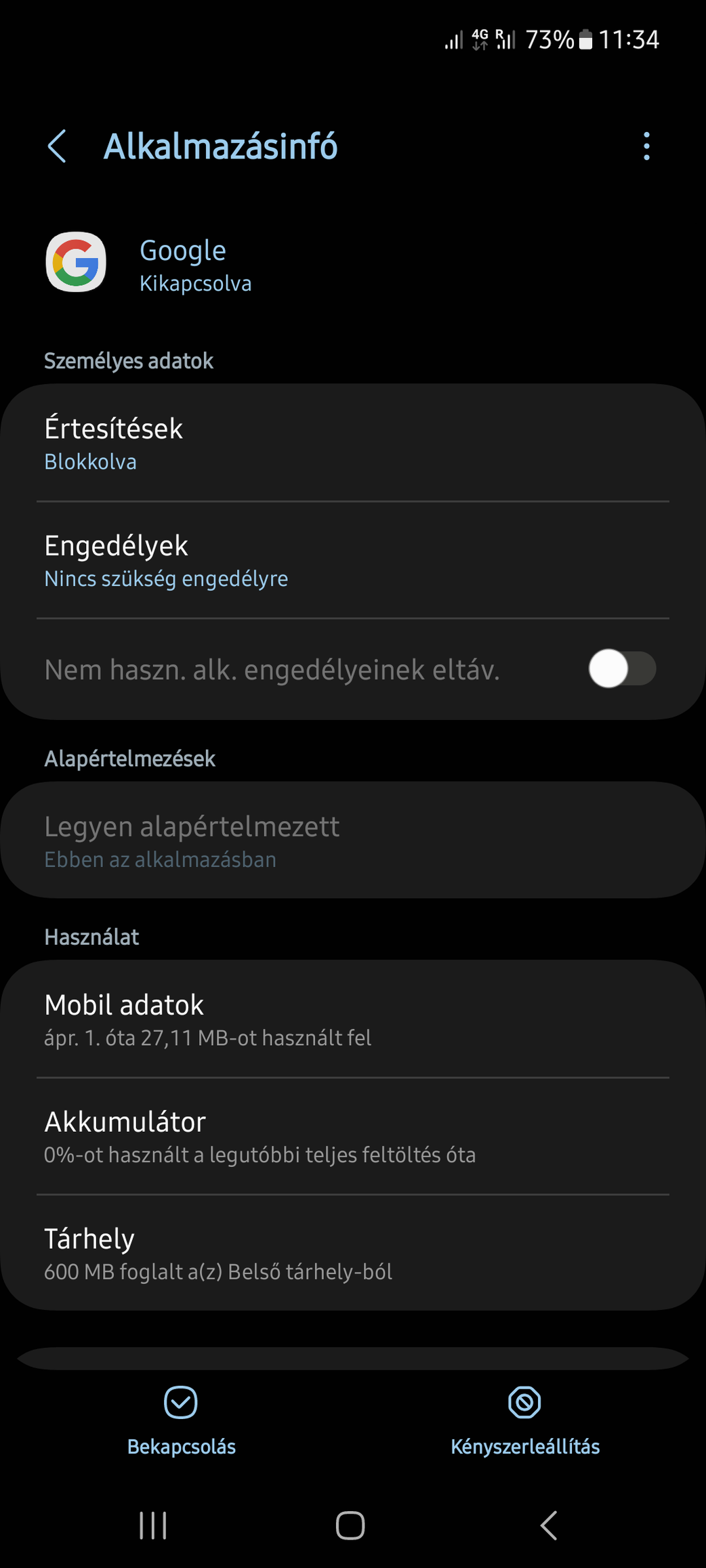The image size is (706, 1568).
Task: Open Legyen alapértelmezett row
Action: coord(353,840)
